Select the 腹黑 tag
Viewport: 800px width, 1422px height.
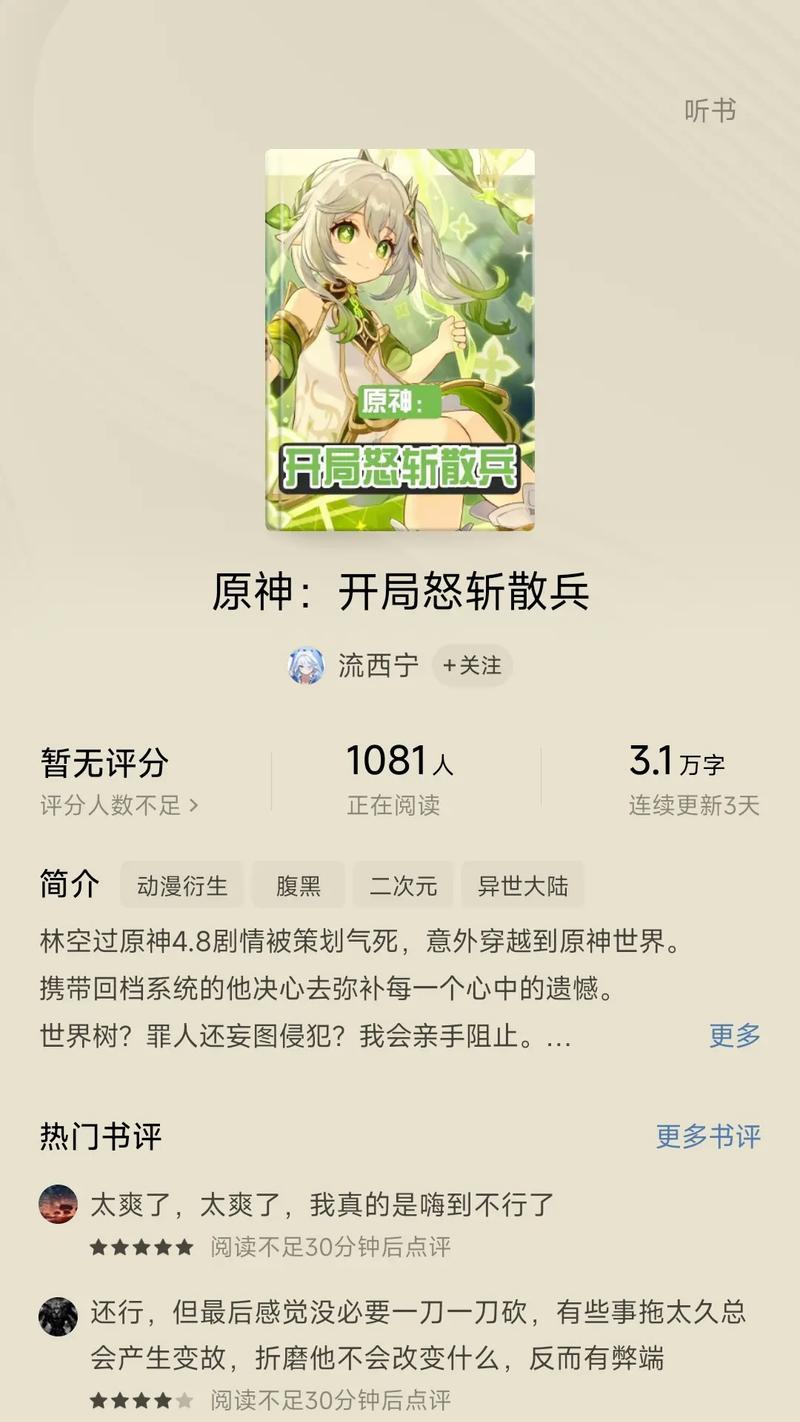pyautogui.click(x=298, y=885)
